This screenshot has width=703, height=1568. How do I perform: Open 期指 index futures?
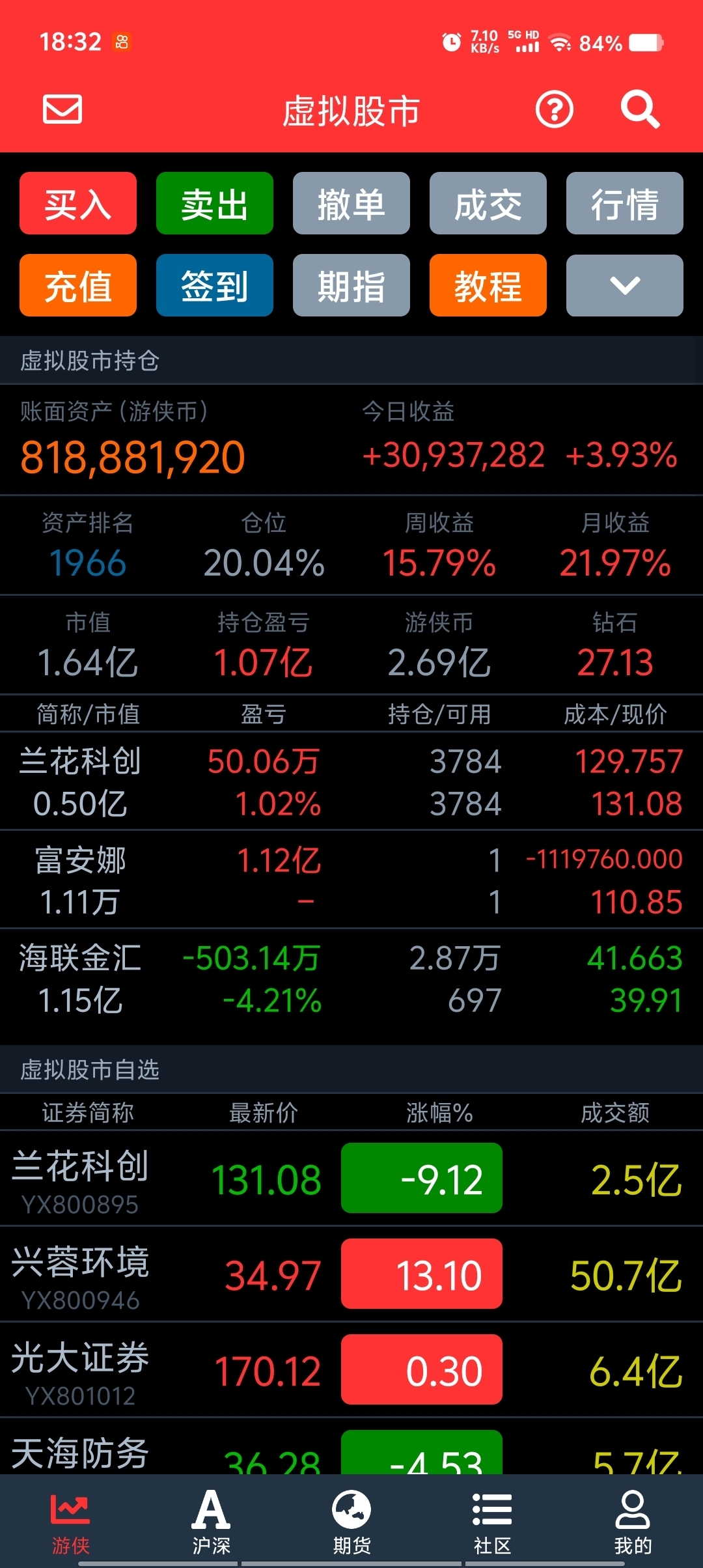(351, 286)
